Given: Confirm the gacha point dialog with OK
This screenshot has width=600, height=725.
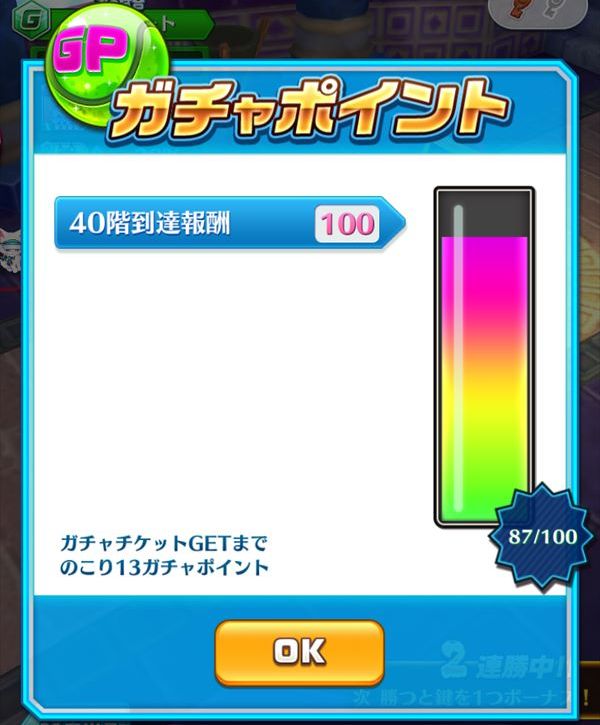Looking at the screenshot, I should coord(299,652).
